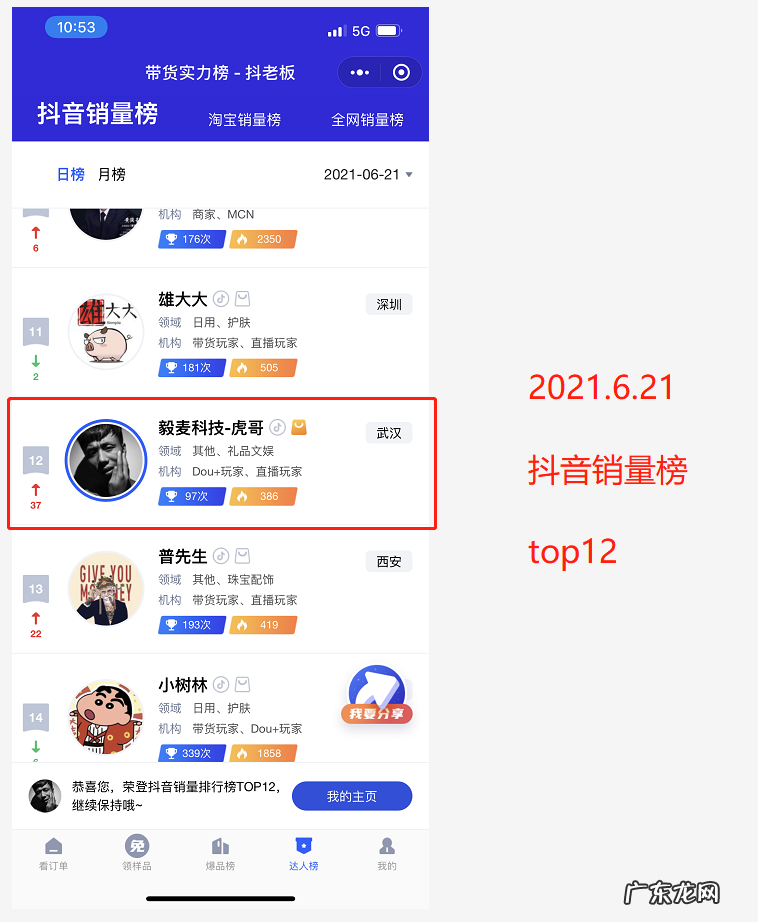
Task: Open the mini-program more options (•••) icon
Action: pos(359,72)
